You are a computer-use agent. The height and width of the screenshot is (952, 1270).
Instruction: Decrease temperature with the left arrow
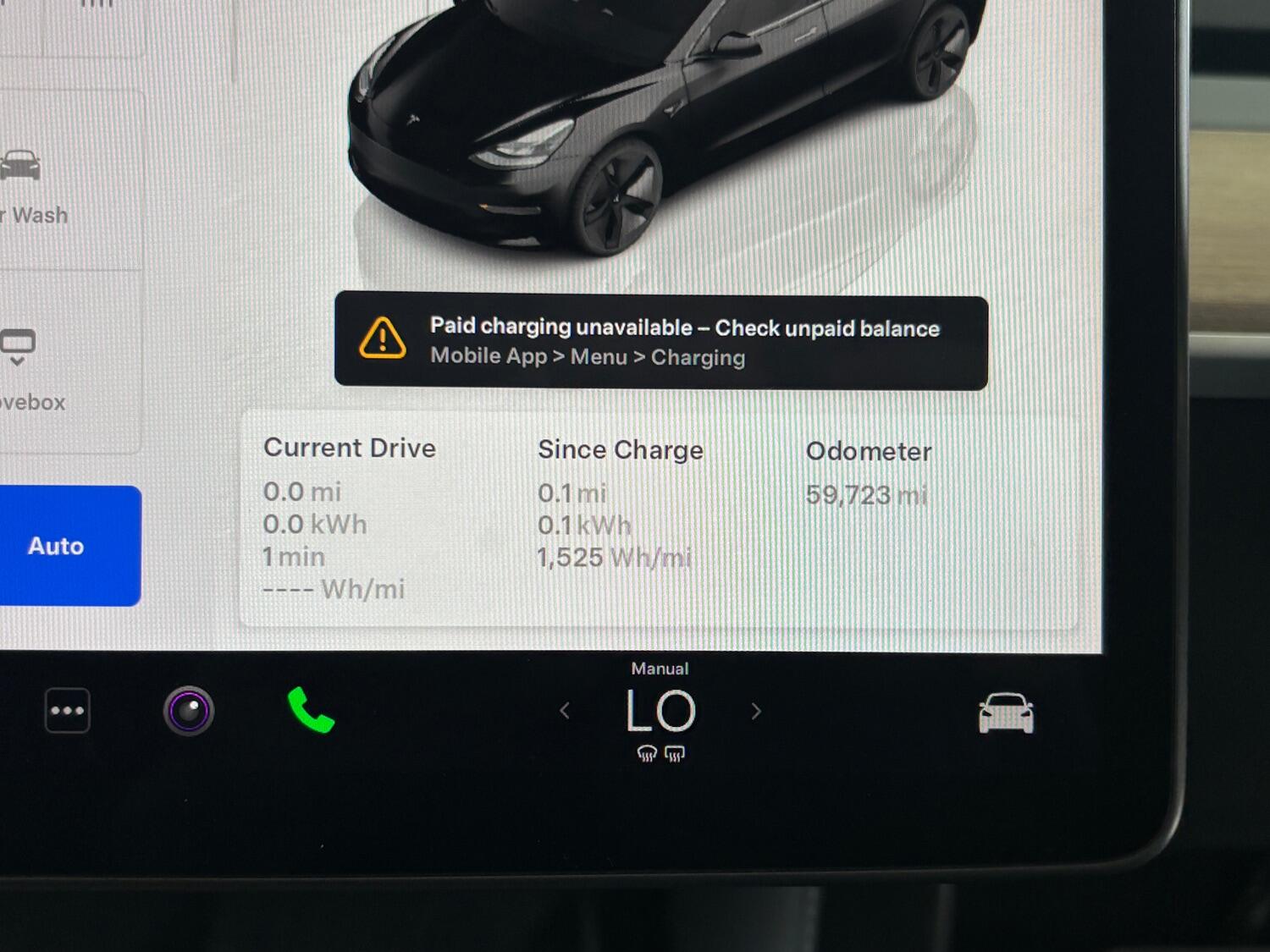[565, 712]
